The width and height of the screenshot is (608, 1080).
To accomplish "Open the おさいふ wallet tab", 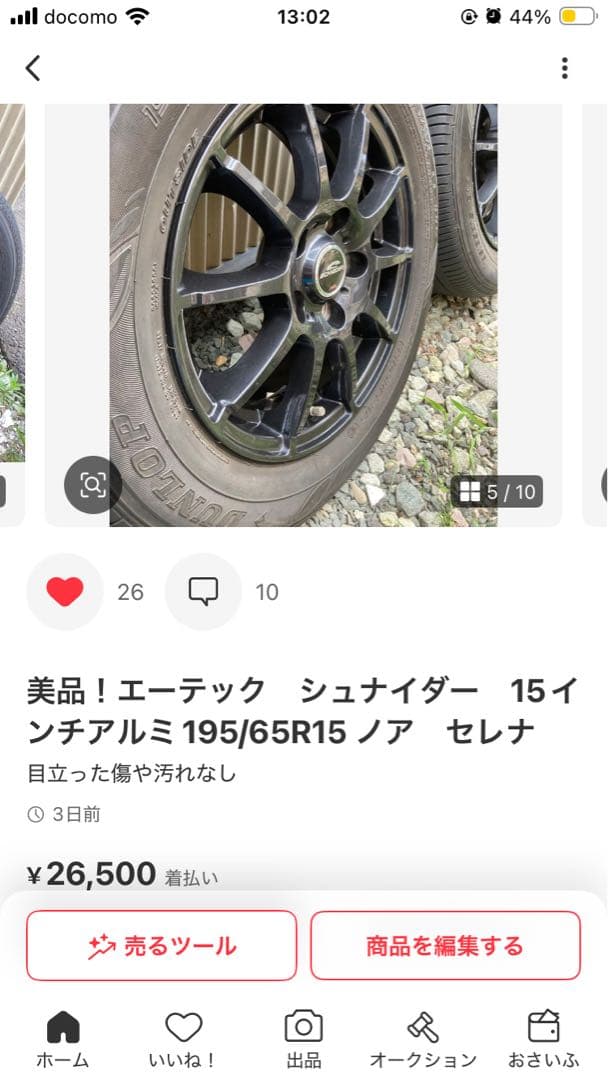I will tap(543, 1038).
